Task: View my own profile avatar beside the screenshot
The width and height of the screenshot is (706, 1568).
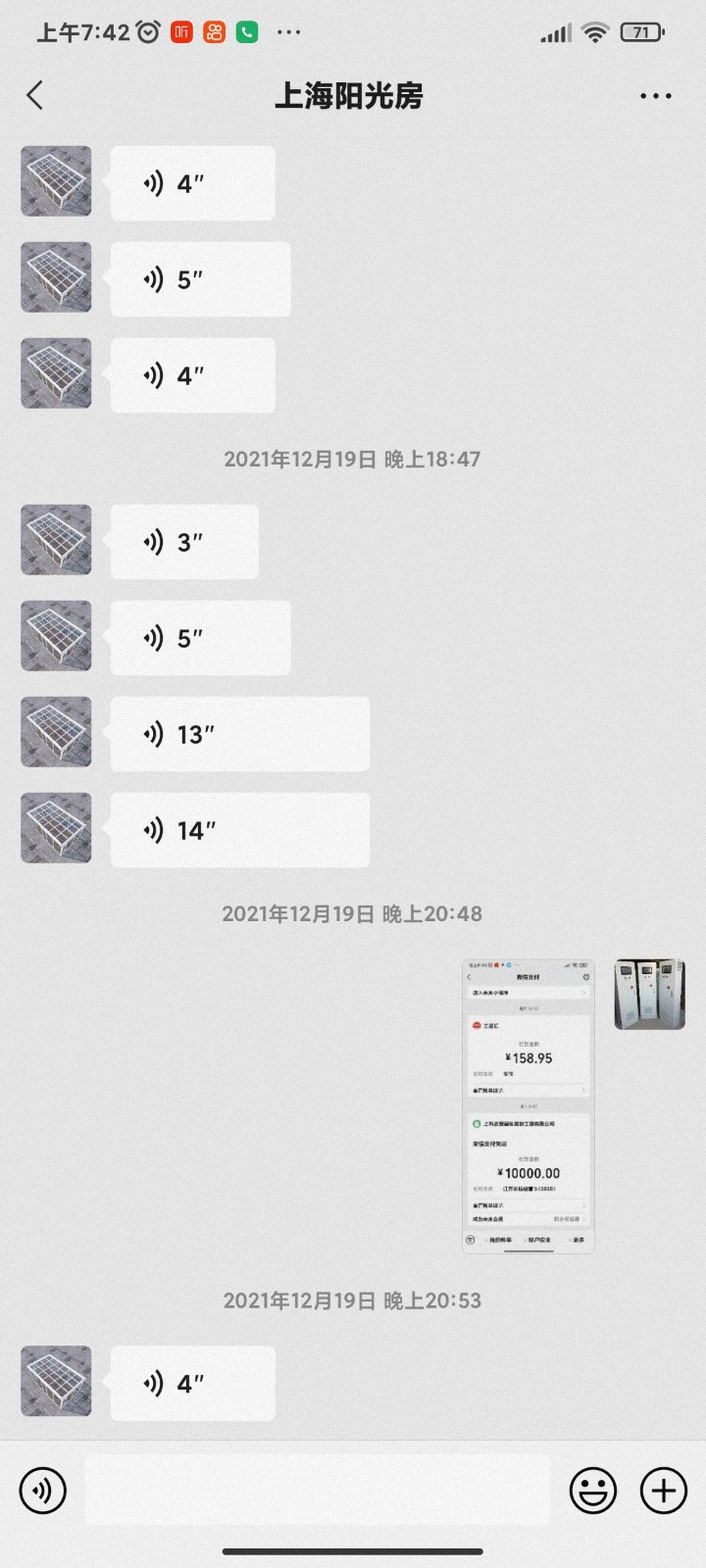Action: coord(649,995)
